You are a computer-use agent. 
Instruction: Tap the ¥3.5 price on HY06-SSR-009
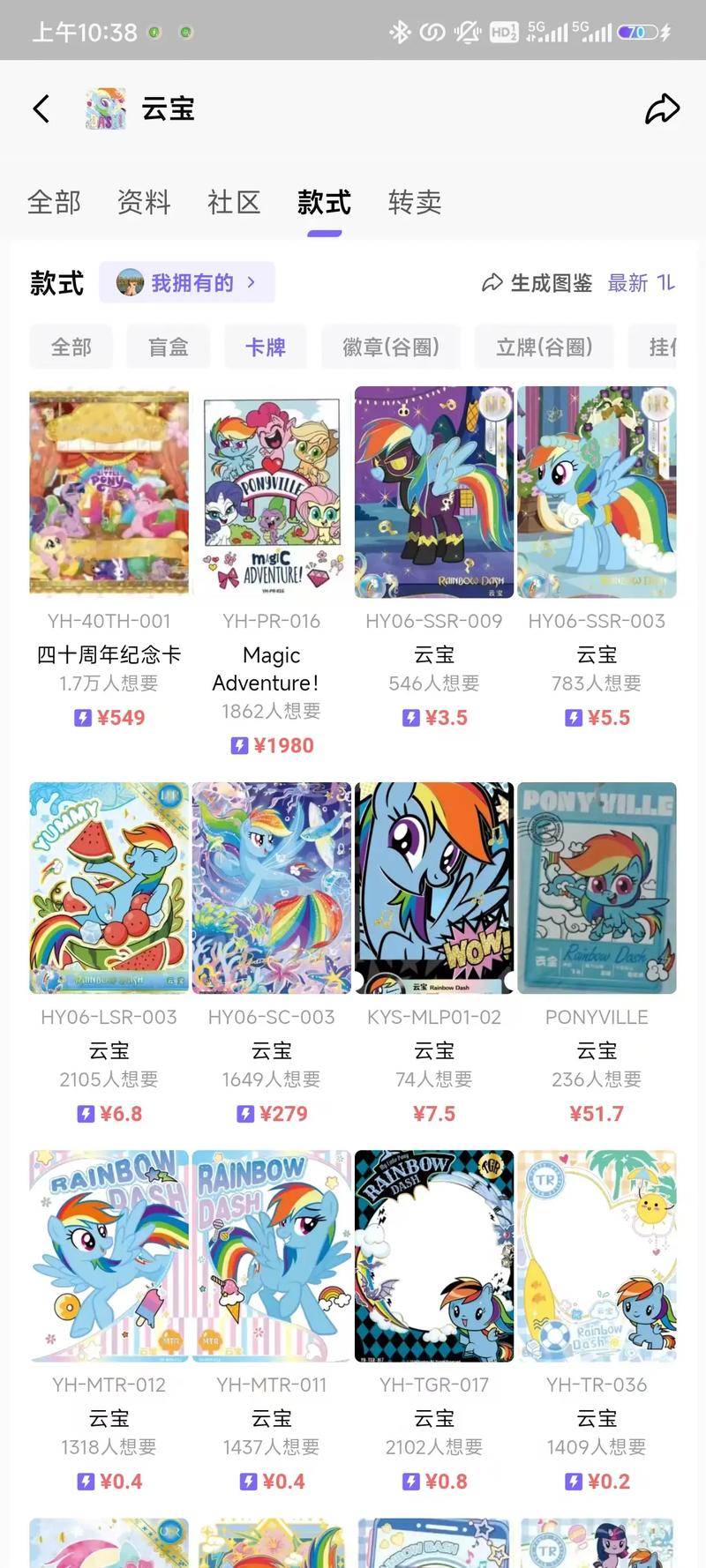pos(444,718)
